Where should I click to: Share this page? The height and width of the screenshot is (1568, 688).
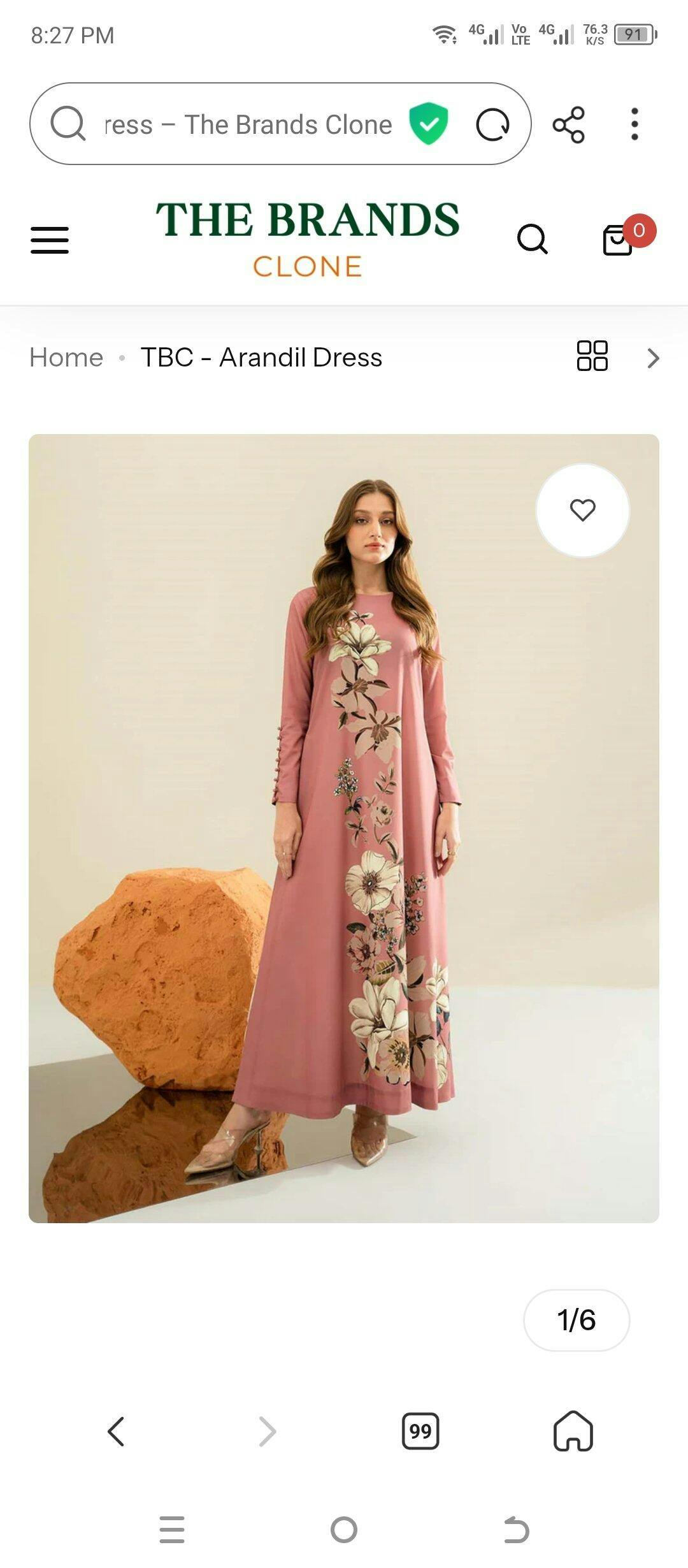[569, 124]
